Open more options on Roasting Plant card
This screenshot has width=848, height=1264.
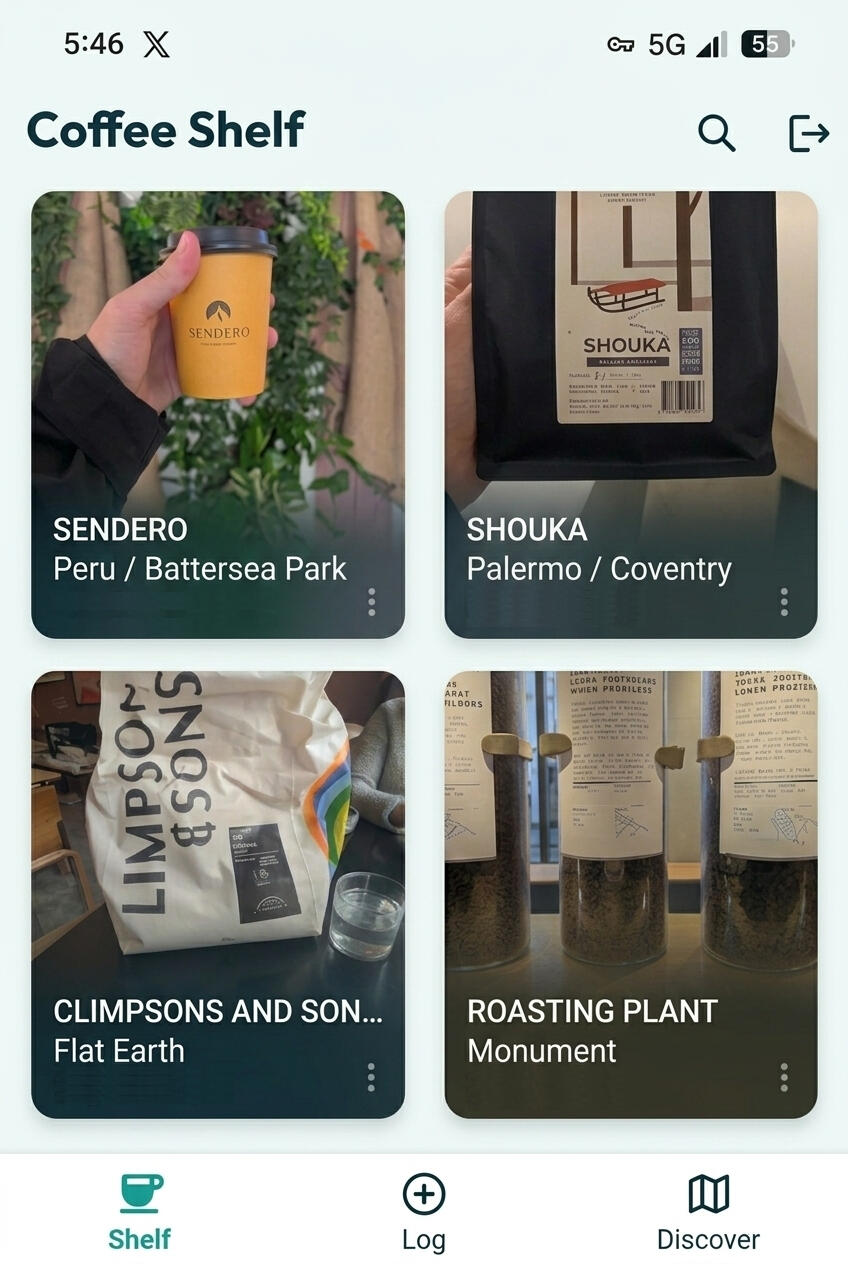784,1077
